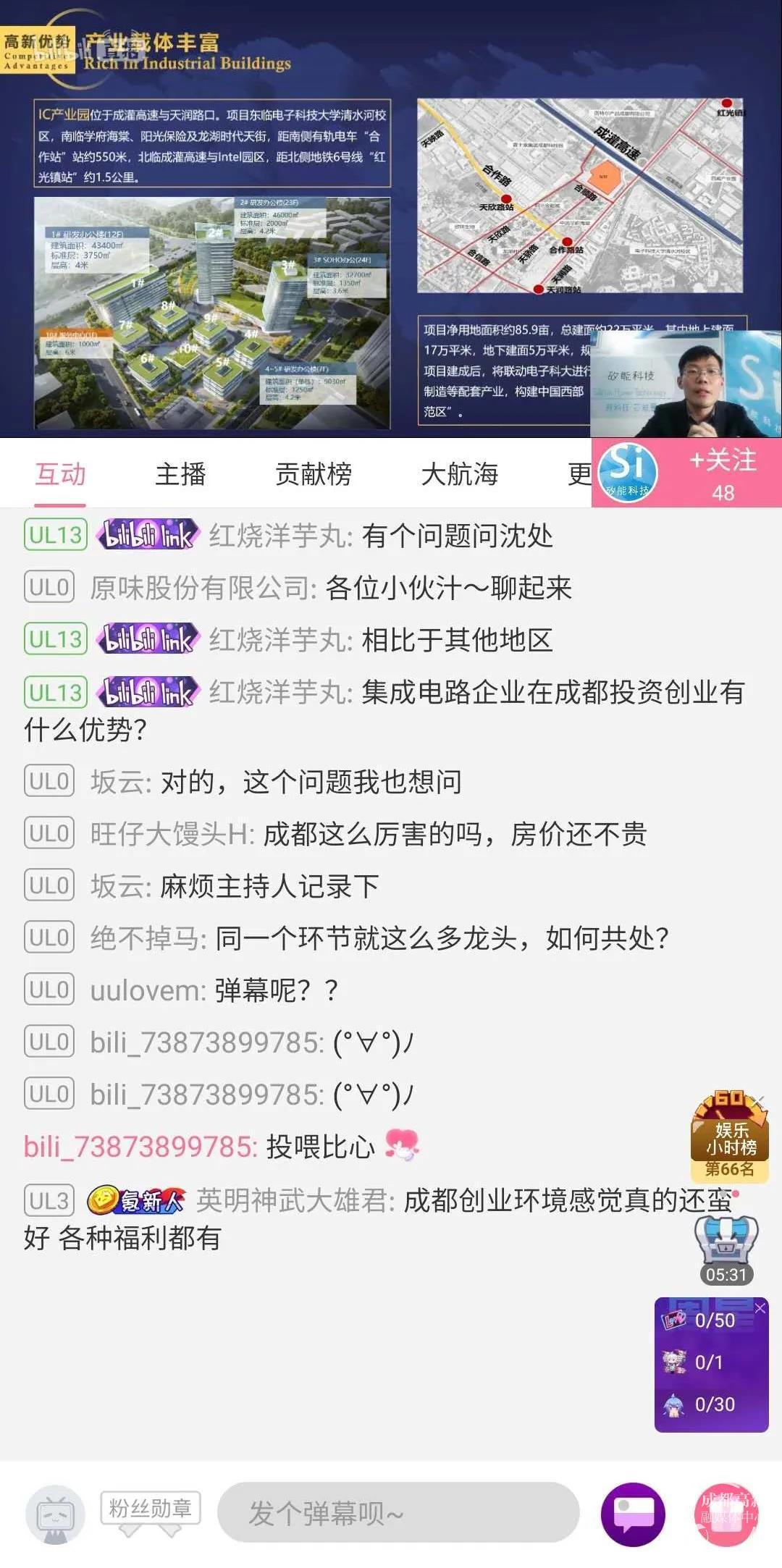
Task: Open the 粉丝勋章 fan medal button
Action: [x=151, y=1510]
